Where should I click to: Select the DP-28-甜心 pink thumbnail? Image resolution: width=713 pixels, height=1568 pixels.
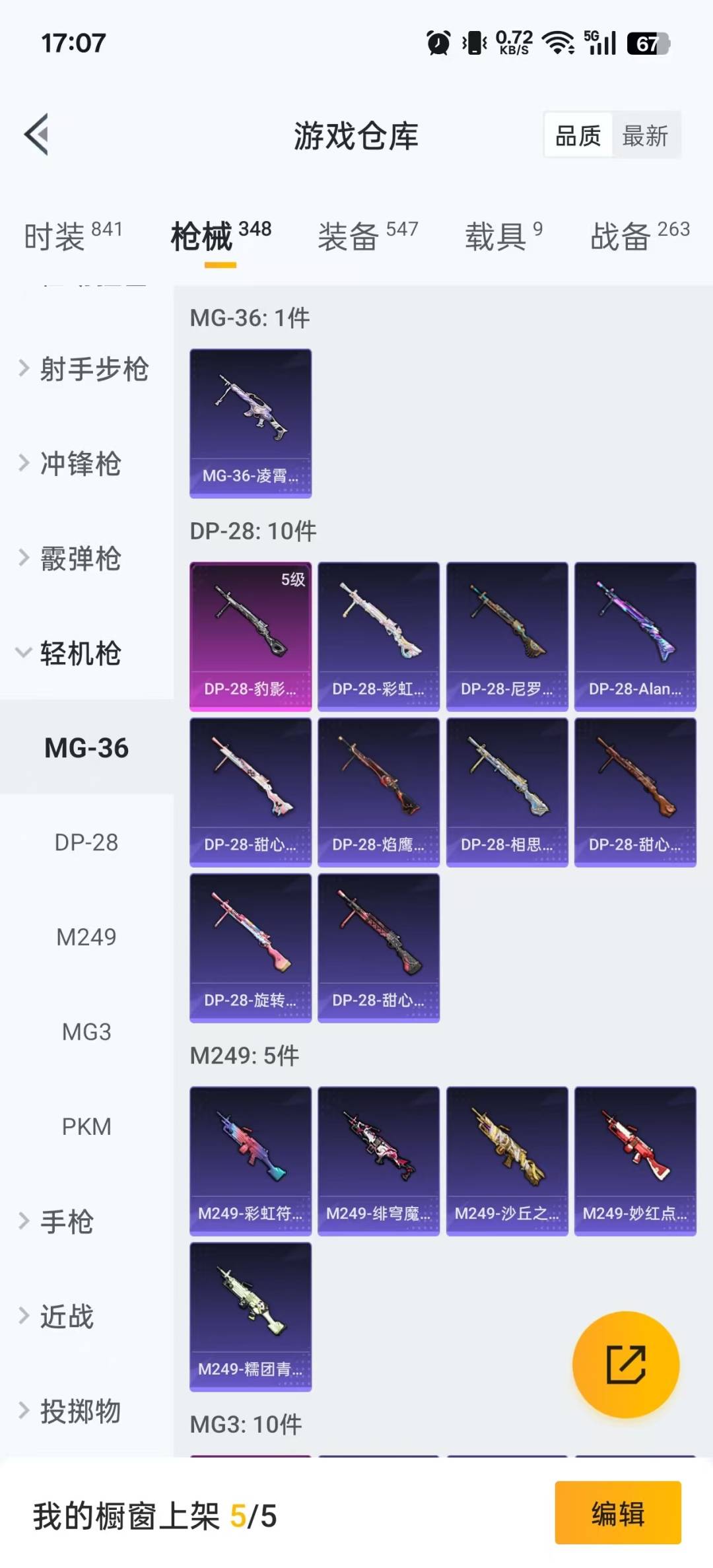250,791
